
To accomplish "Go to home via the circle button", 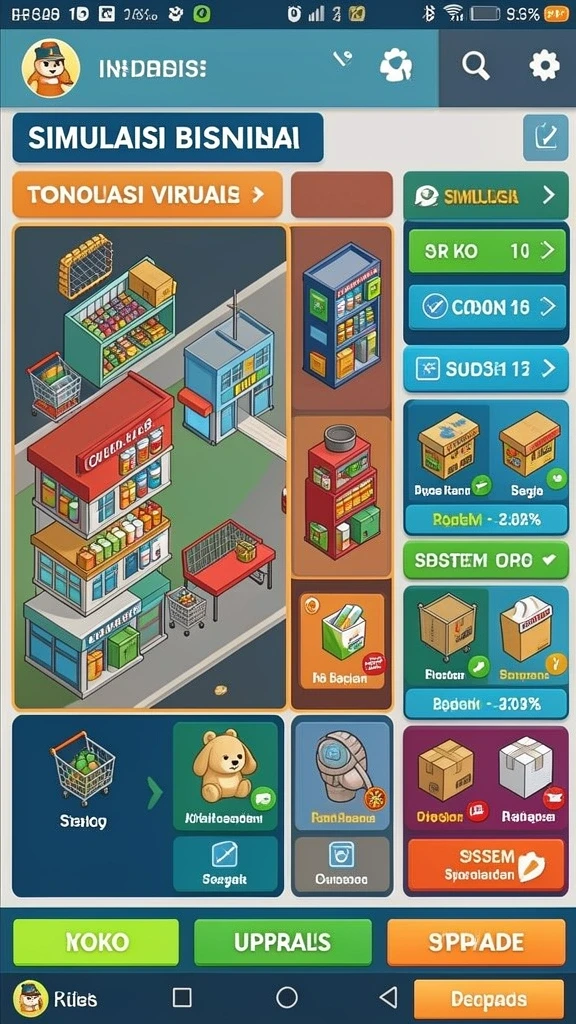I will click(287, 997).
